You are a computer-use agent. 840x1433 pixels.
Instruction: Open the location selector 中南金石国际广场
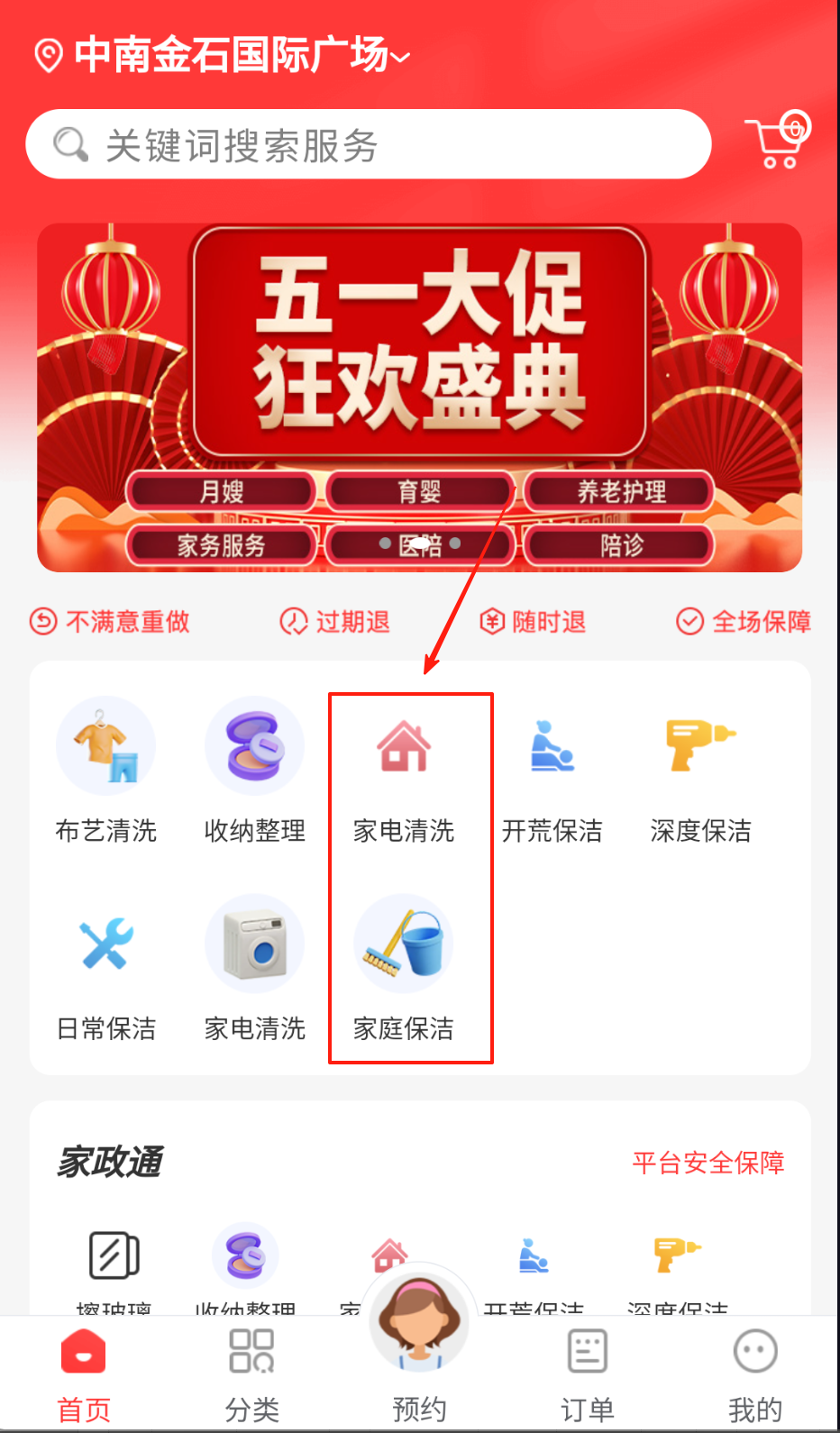[221, 55]
